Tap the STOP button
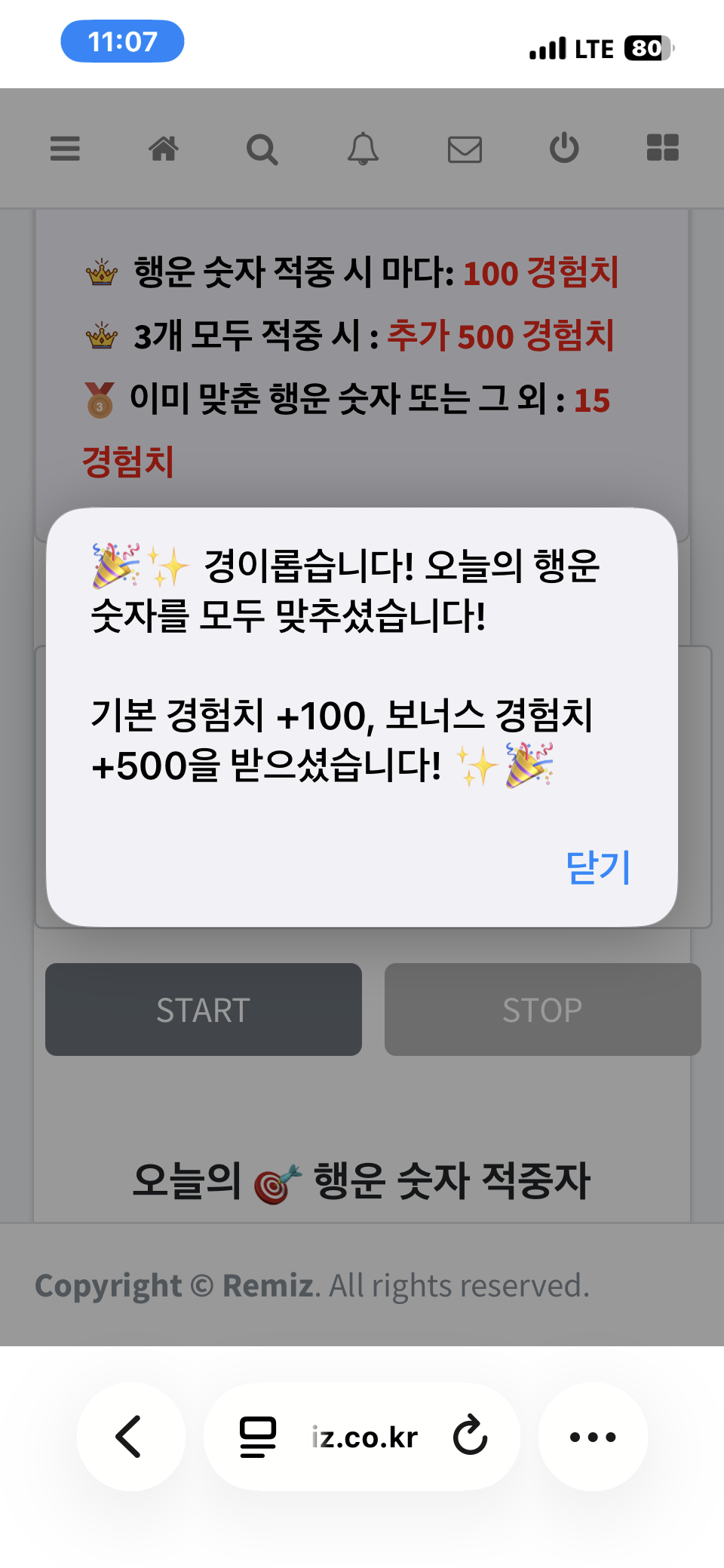Image resolution: width=724 pixels, height=1568 pixels. pos(542,1009)
